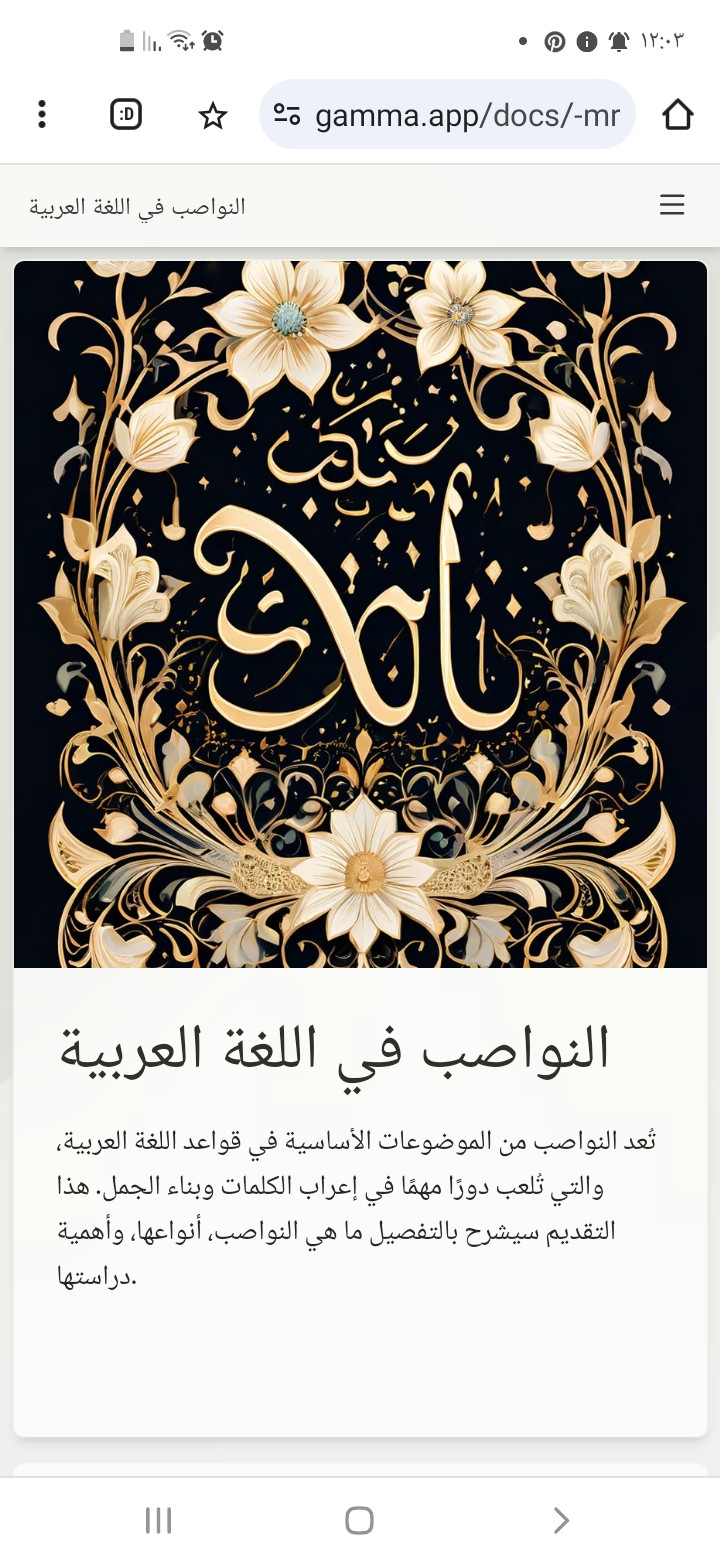Open recent apps from navigation bar
Screen dimensions: 720x1560
coord(158,1520)
